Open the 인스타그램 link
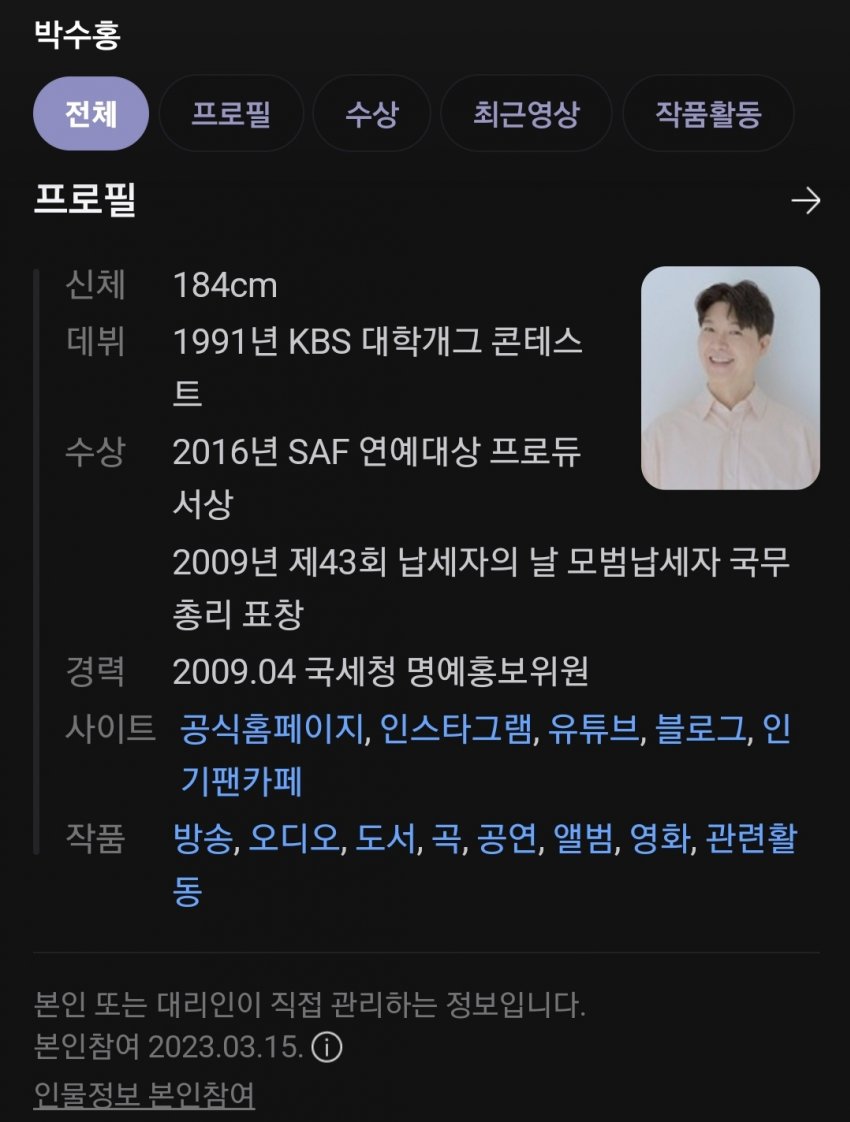The width and height of the screenshot is (850, 1122). click(x=456, y=729)
